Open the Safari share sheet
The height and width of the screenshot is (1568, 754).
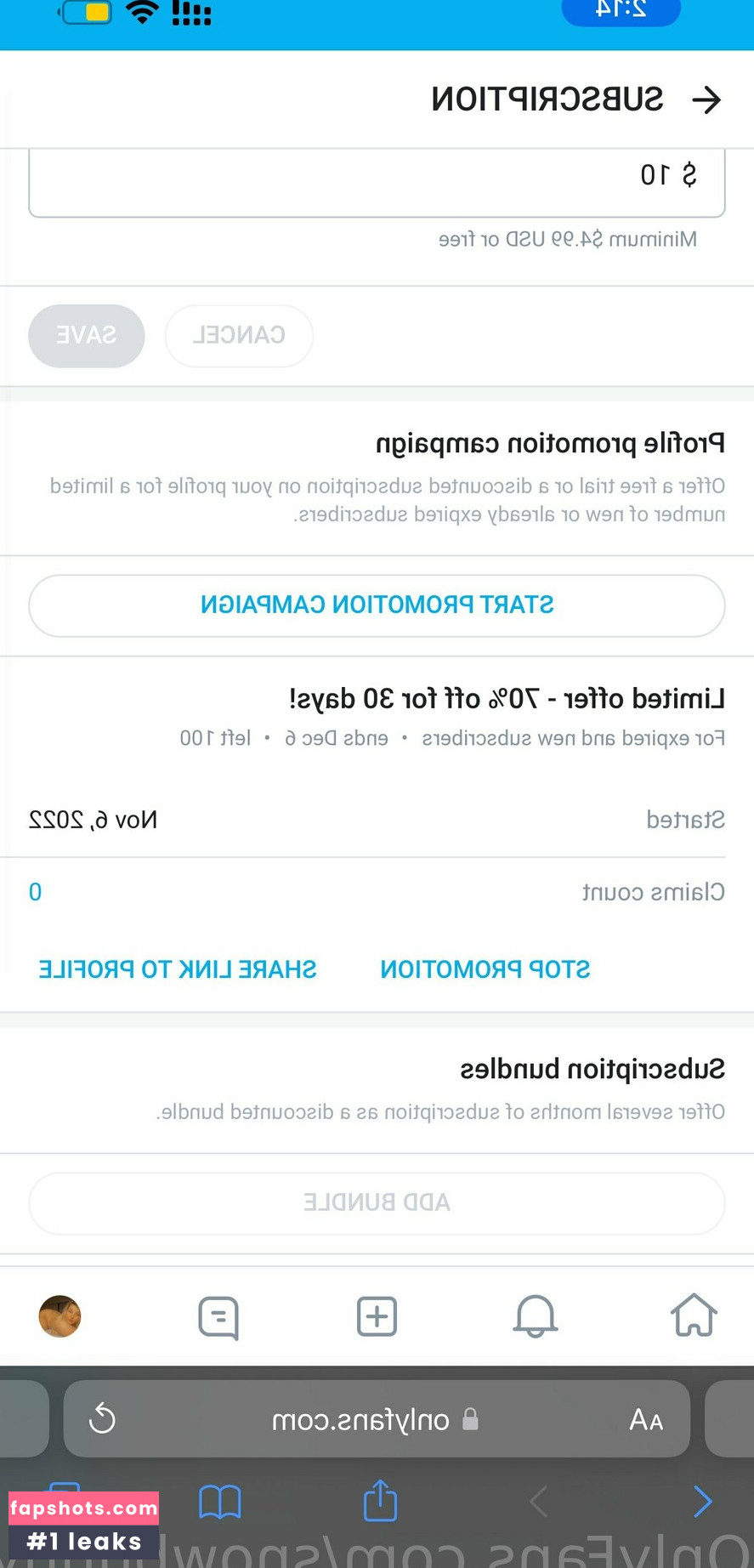[380, 1501]
